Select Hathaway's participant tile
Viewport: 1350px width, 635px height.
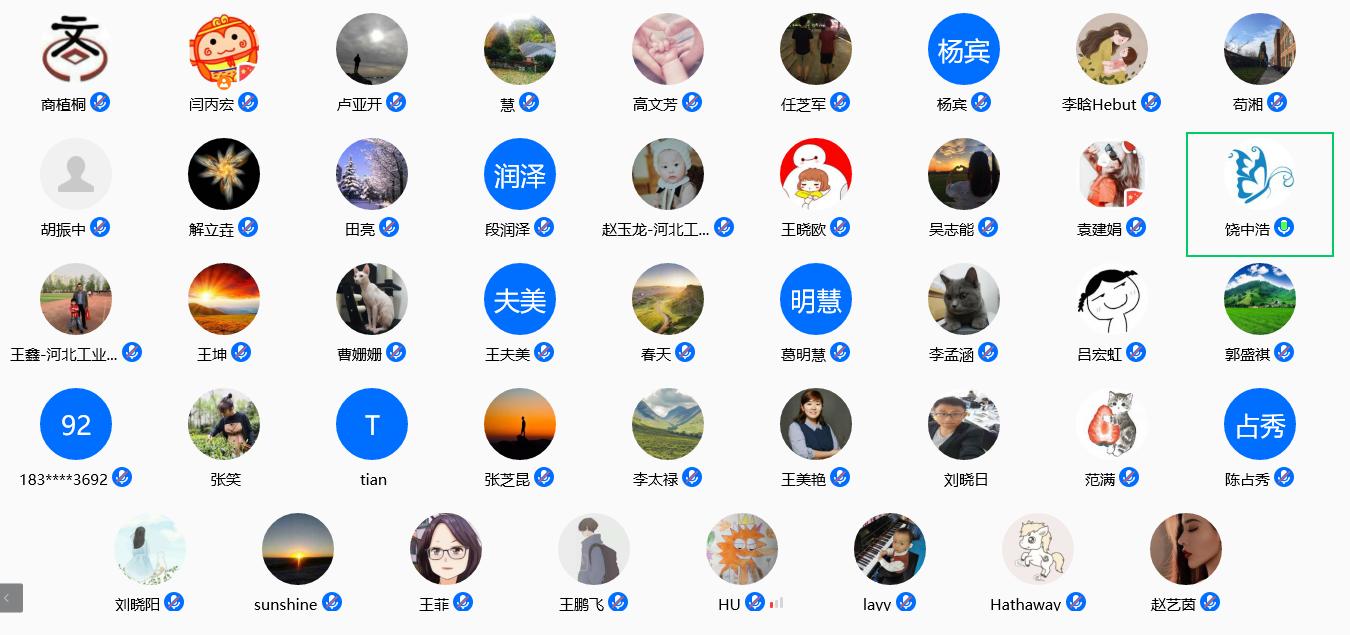pos(1038,550)
